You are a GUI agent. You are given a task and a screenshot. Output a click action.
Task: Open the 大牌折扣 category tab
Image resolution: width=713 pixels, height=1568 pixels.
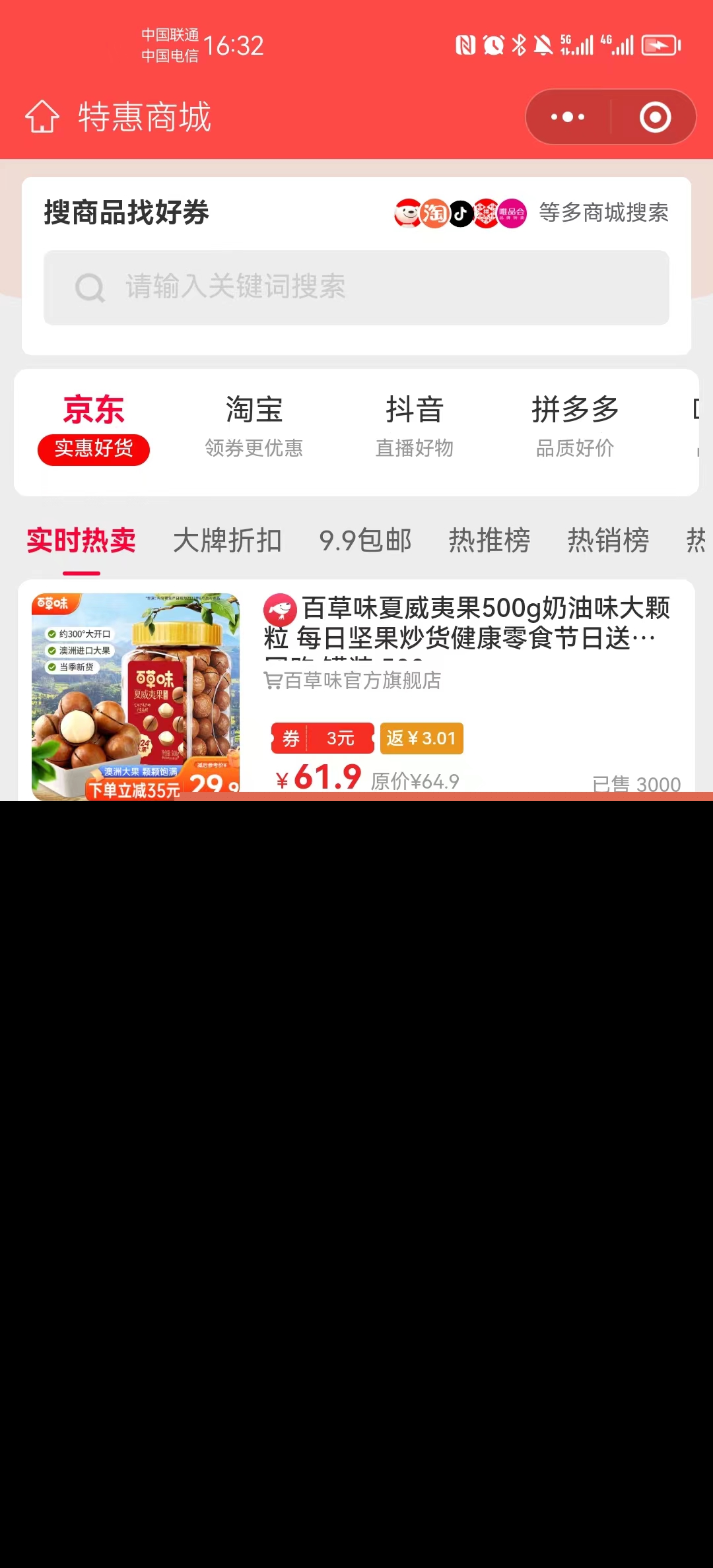pyautogui.click(x=227, y=540)
